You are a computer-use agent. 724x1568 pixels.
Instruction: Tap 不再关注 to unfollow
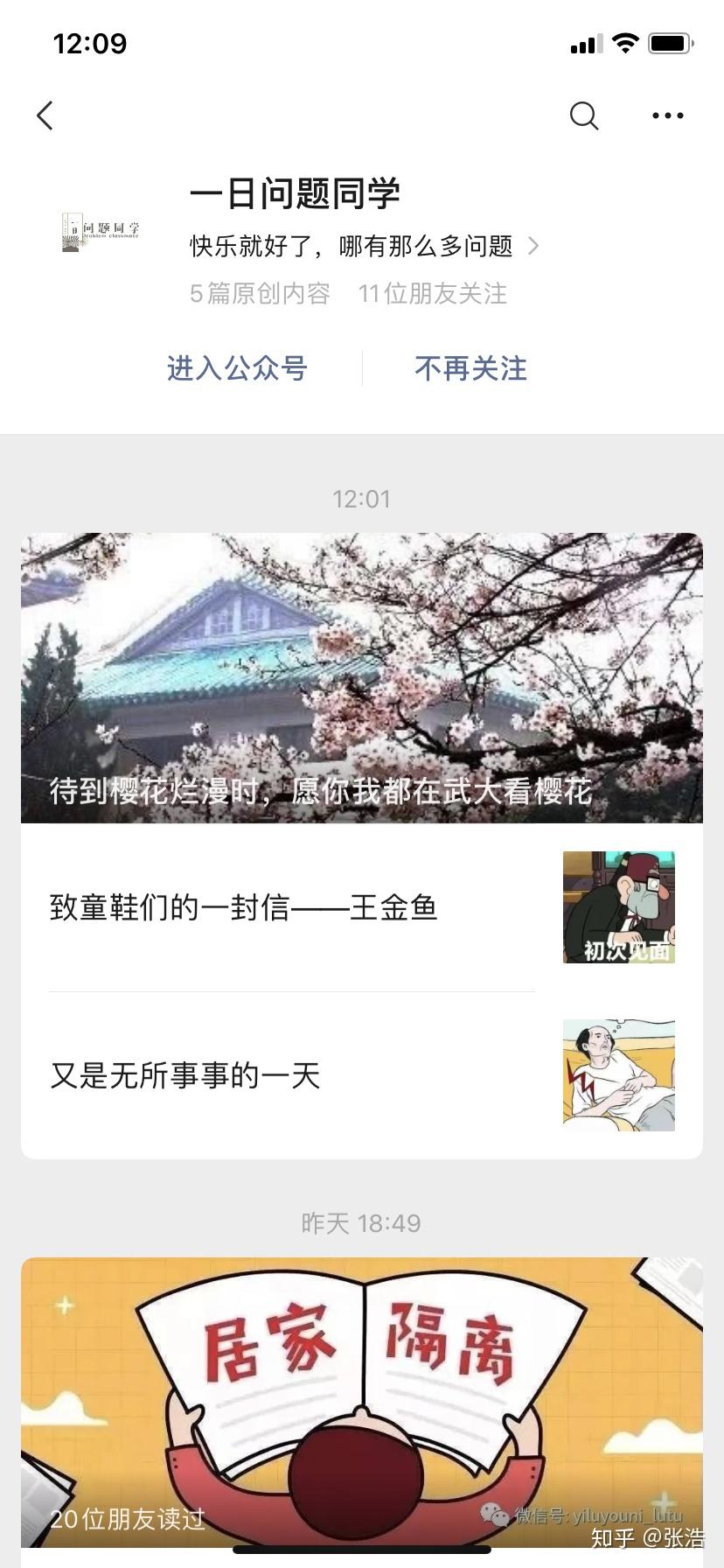(x=470, y=368)
